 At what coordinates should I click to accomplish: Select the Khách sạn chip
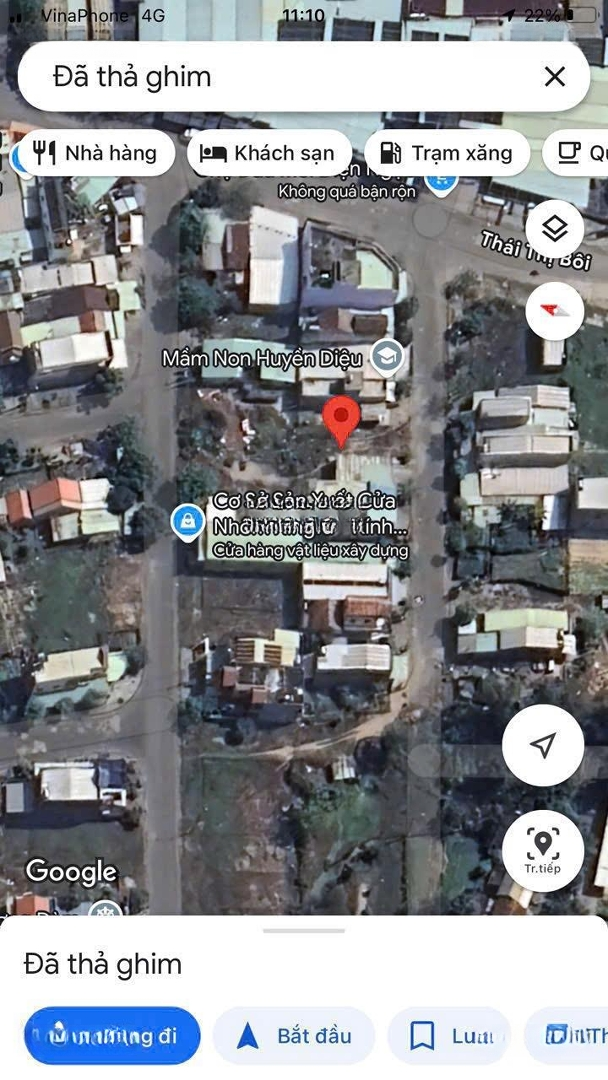click(x=268, y=153)
